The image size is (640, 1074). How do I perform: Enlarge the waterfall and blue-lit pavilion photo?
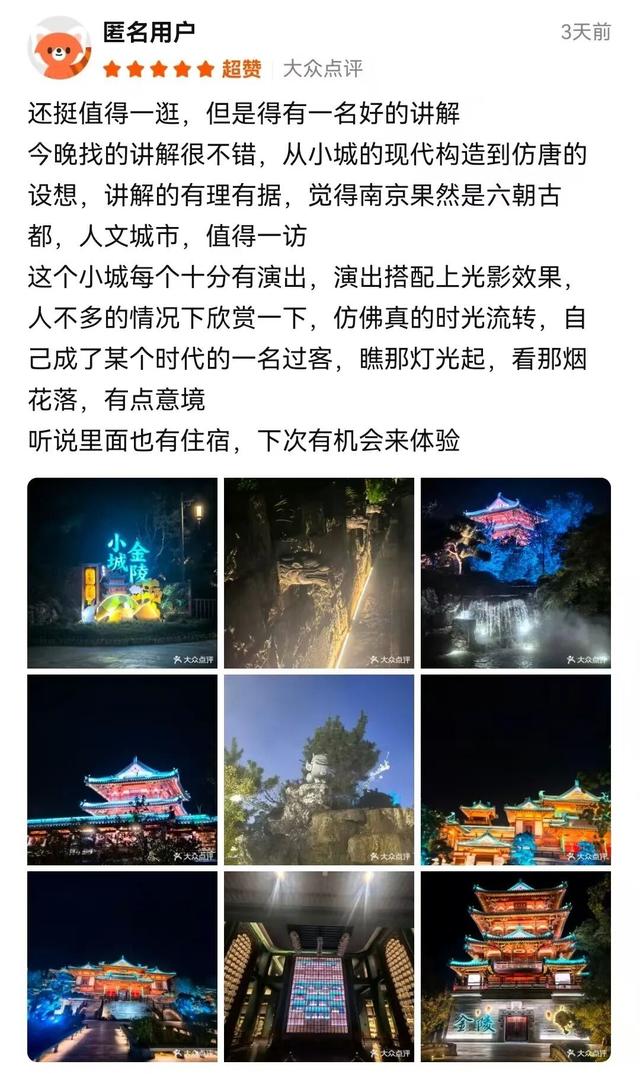[515, 573]
